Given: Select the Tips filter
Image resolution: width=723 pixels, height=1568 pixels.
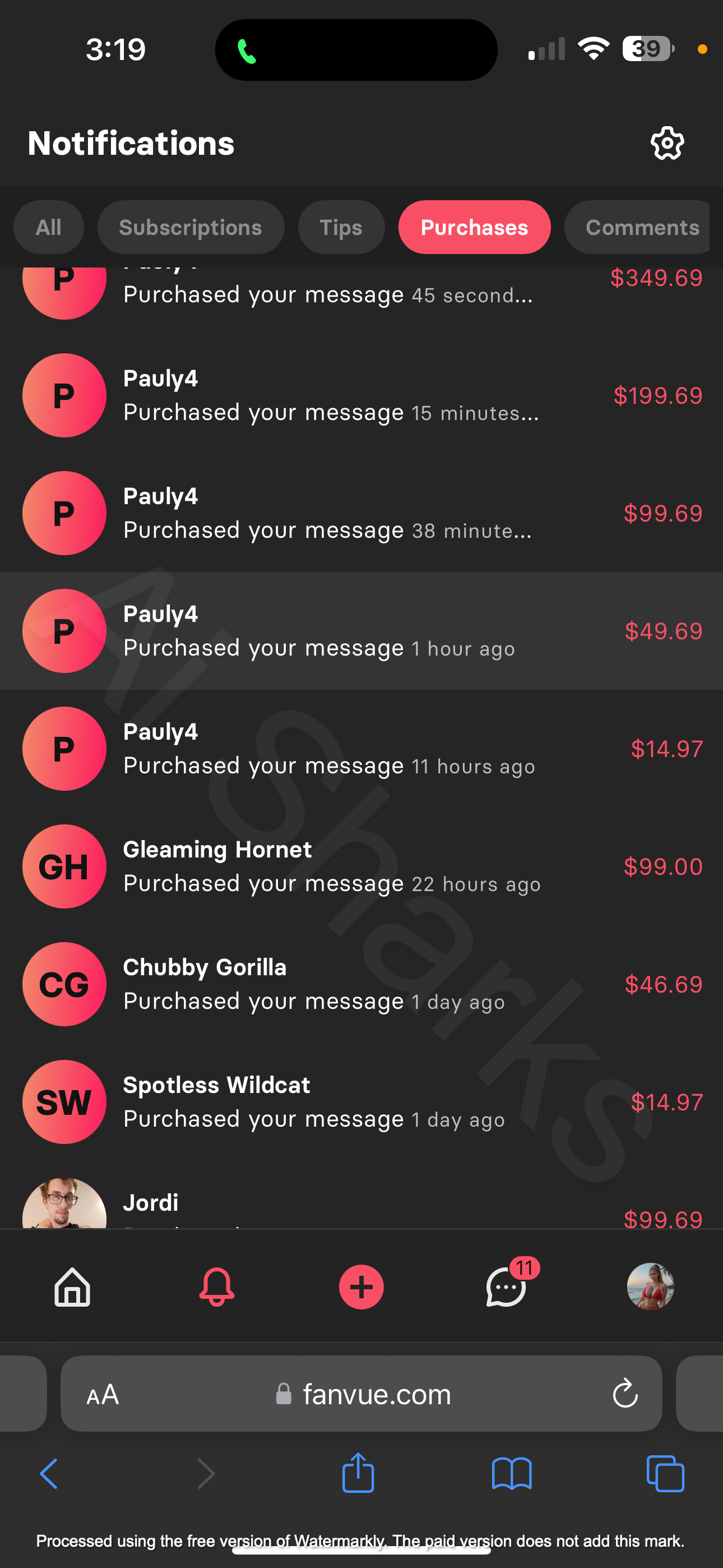Looking at the screenshot, I should [341, 228].
